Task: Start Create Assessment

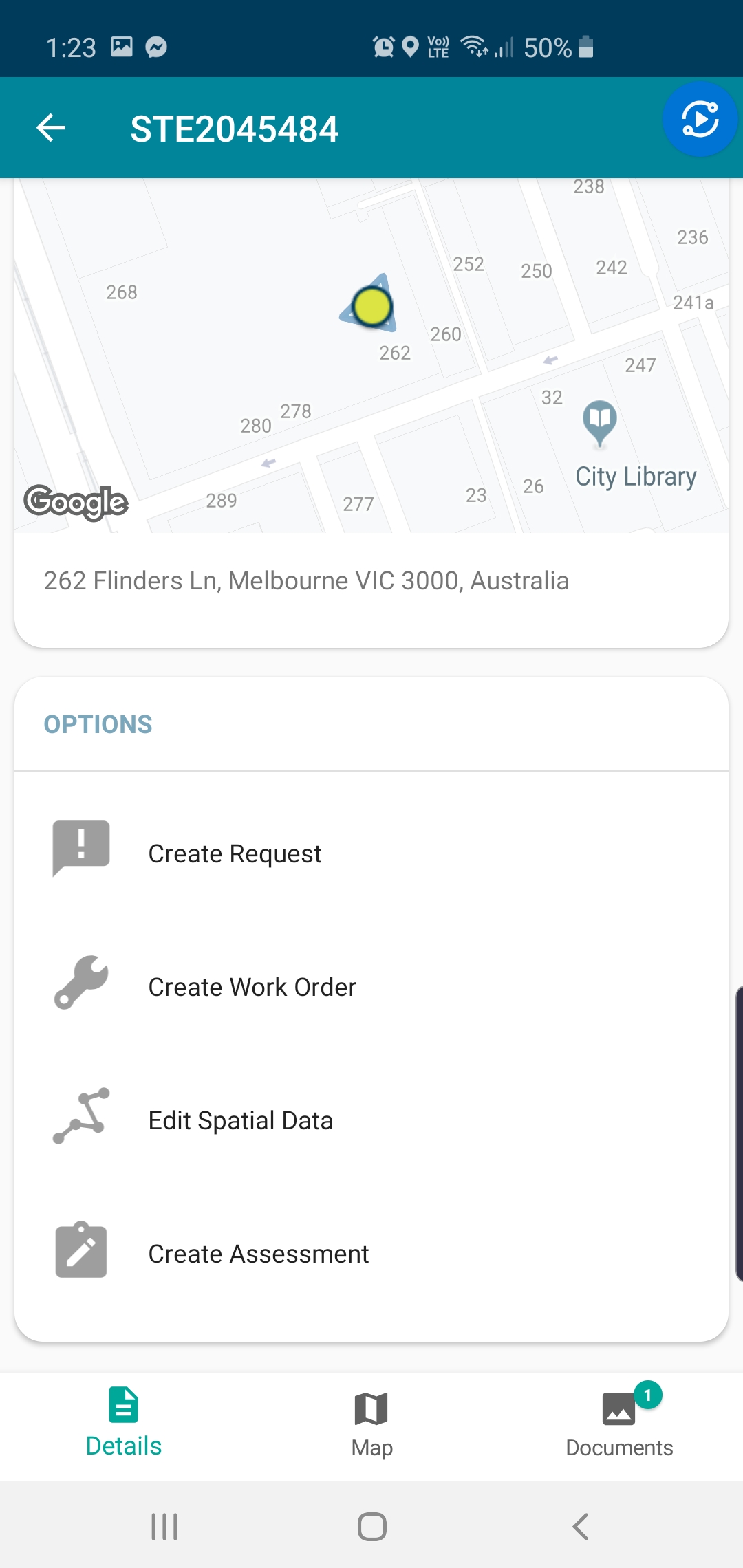Action: (371, 1254)
